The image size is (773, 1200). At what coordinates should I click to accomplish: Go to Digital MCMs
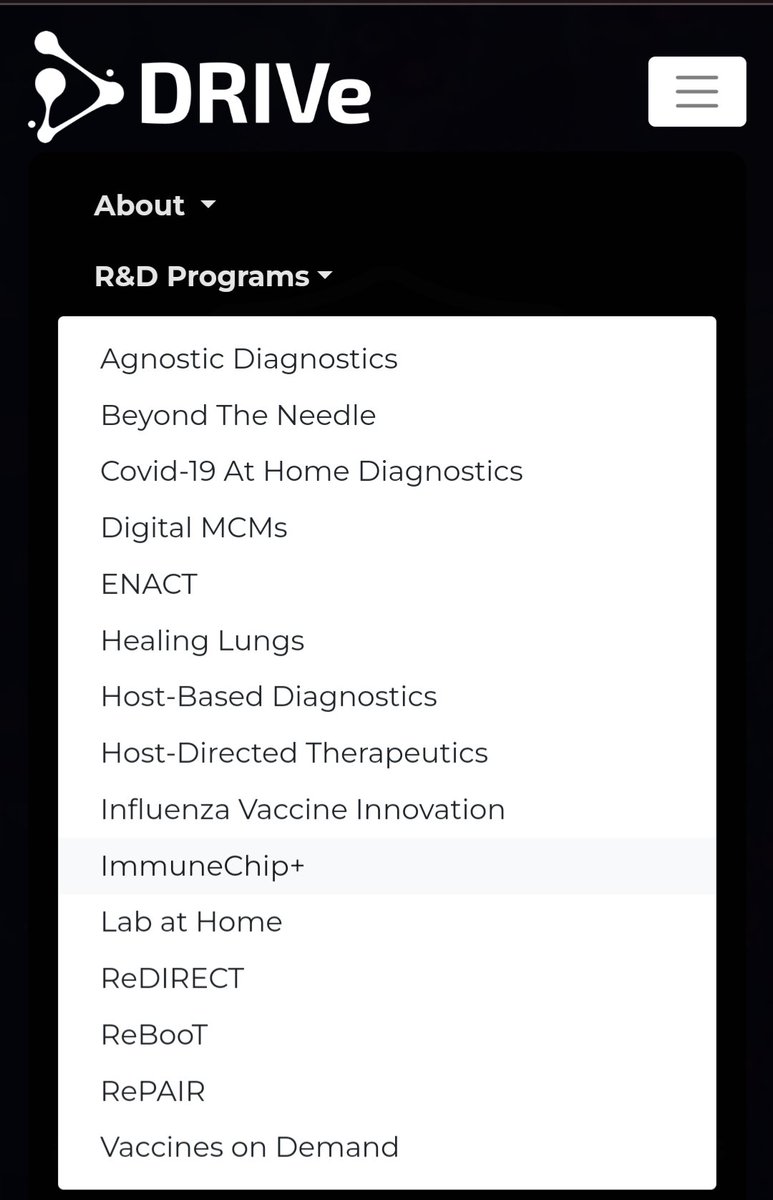click(194, 527)
